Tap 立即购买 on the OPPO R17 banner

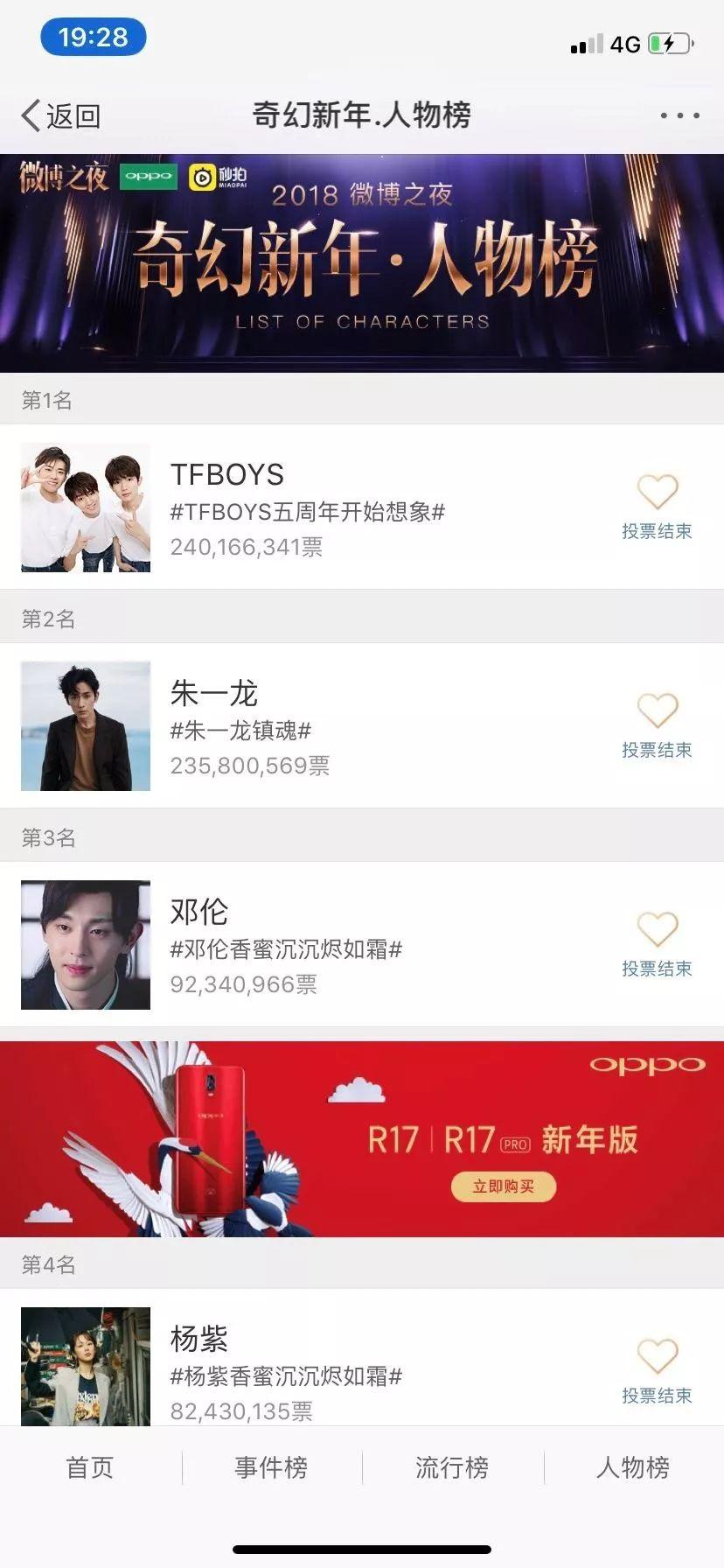[504, 1186]
